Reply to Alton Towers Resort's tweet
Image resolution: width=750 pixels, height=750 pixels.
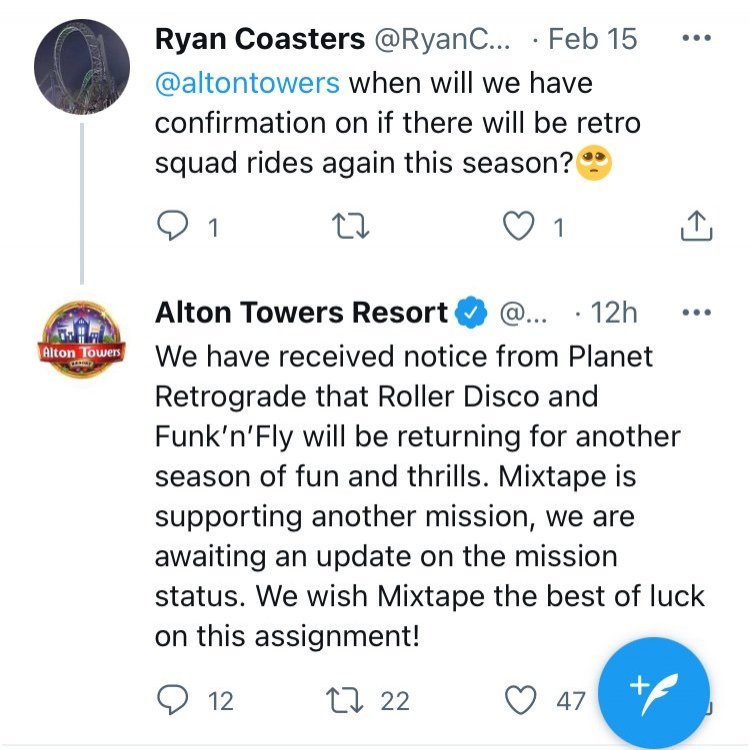click(174, 701)
